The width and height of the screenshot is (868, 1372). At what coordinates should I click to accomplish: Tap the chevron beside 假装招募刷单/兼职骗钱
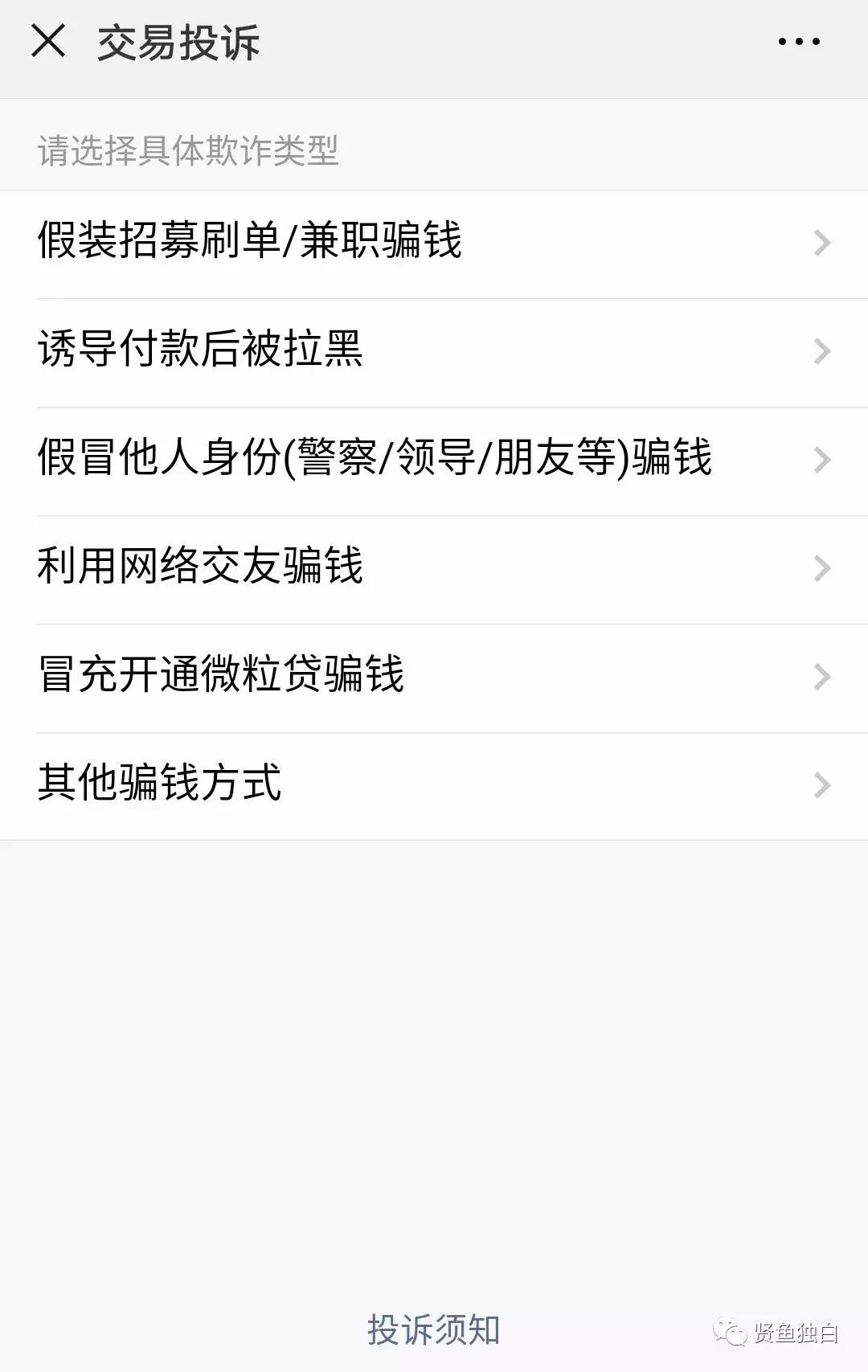tap(820, 241)
